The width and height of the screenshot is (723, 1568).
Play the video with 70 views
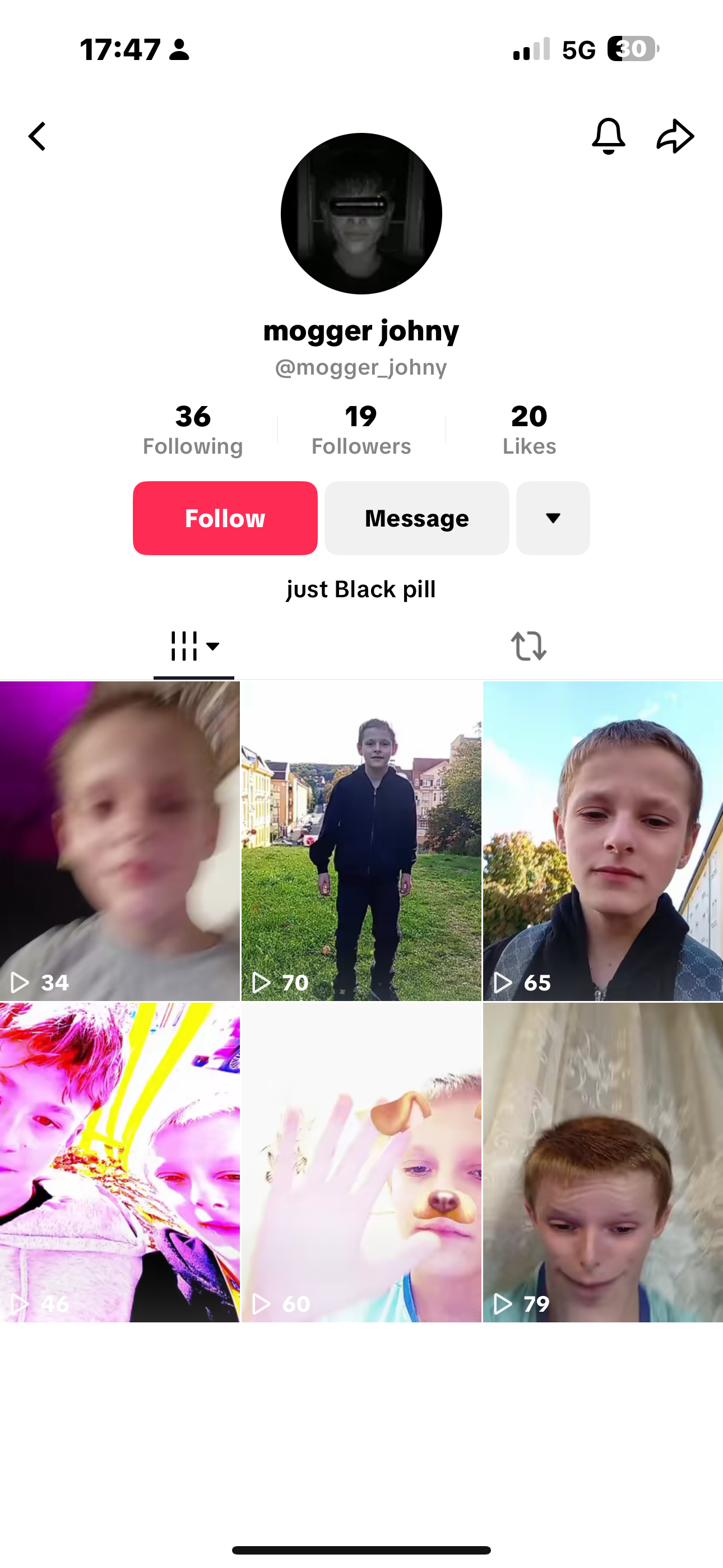point(361,840)
